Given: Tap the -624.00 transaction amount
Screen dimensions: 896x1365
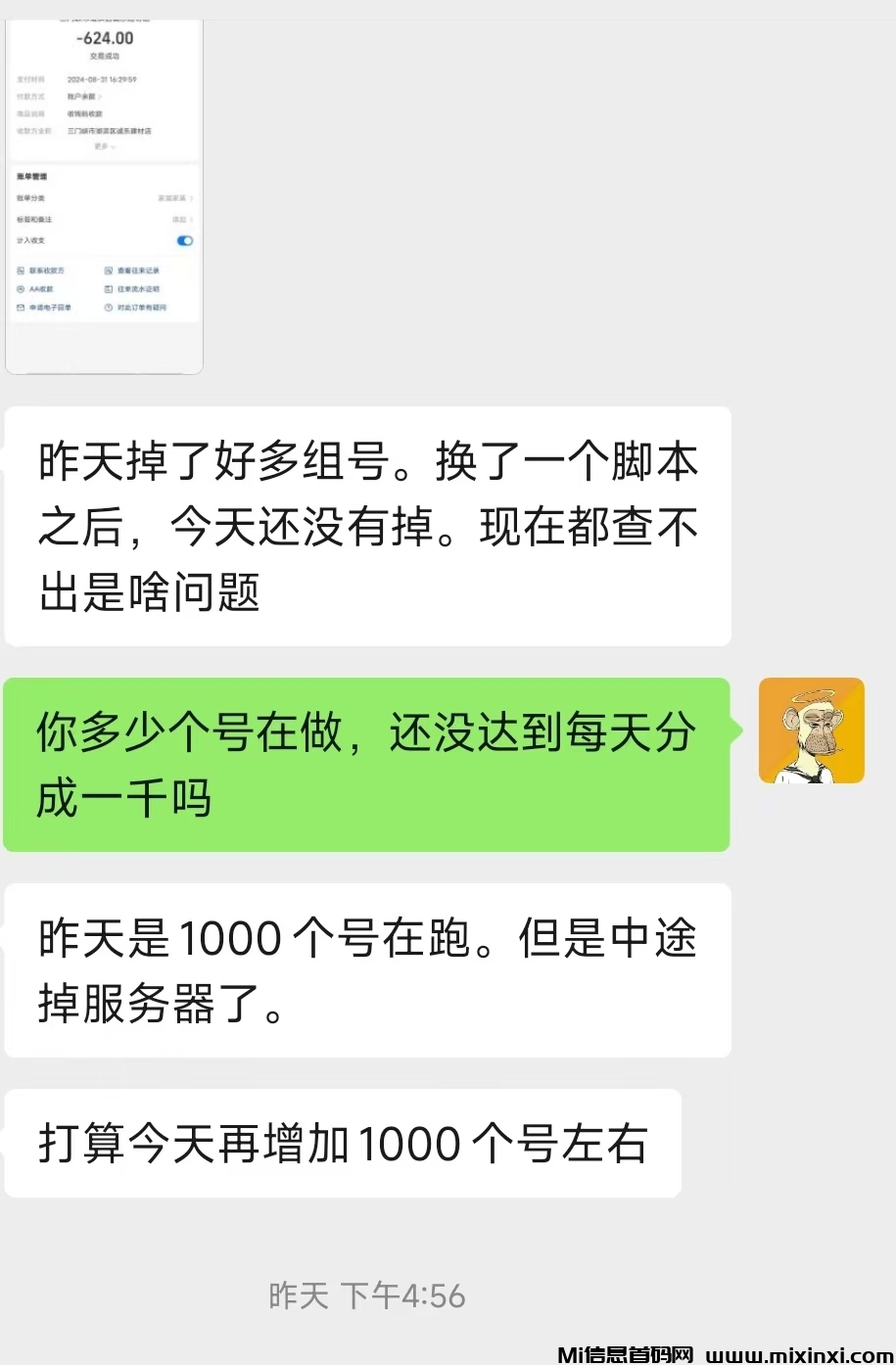Looking at the screenshot, I should click(x=106, y=39).
